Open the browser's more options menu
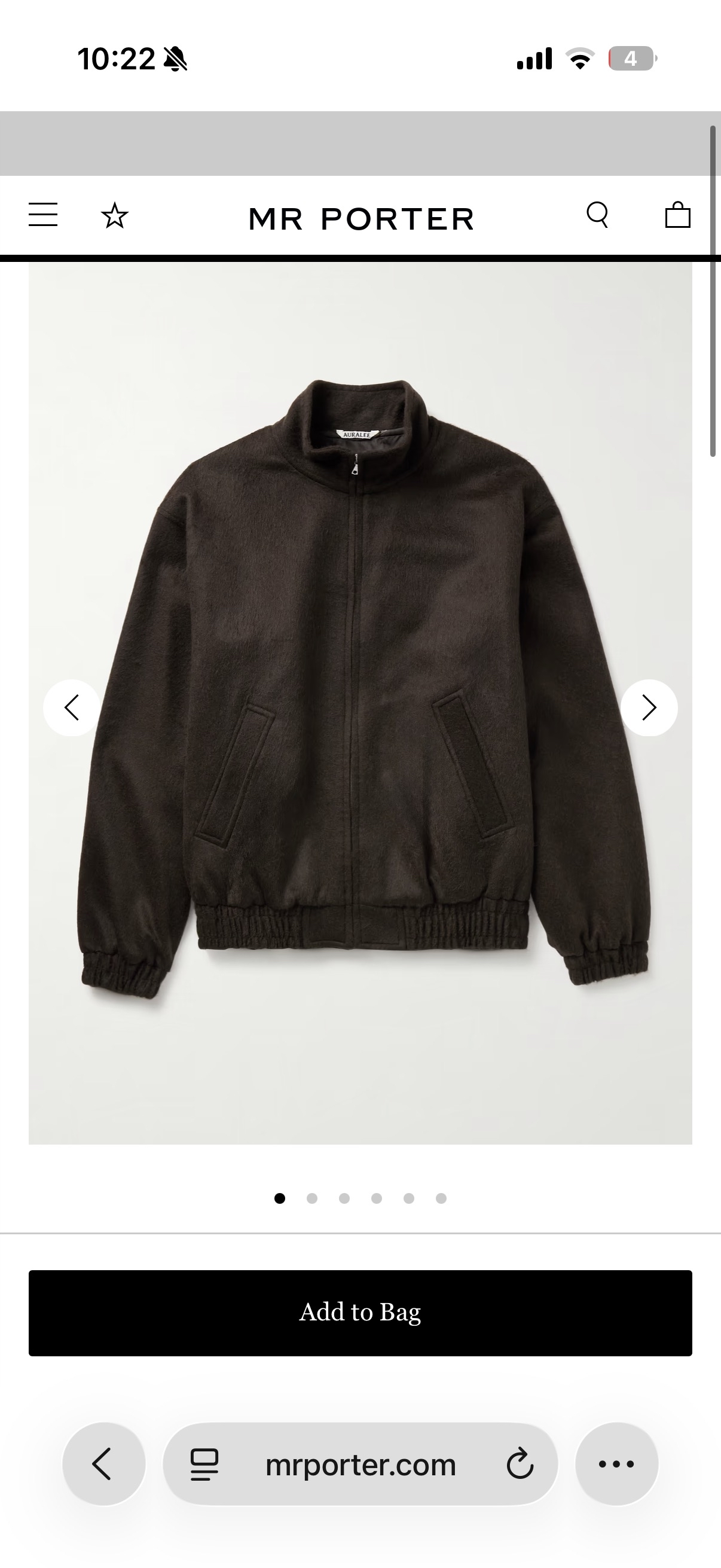Viewport: 721px width, 1568px height. point(616,1464)
